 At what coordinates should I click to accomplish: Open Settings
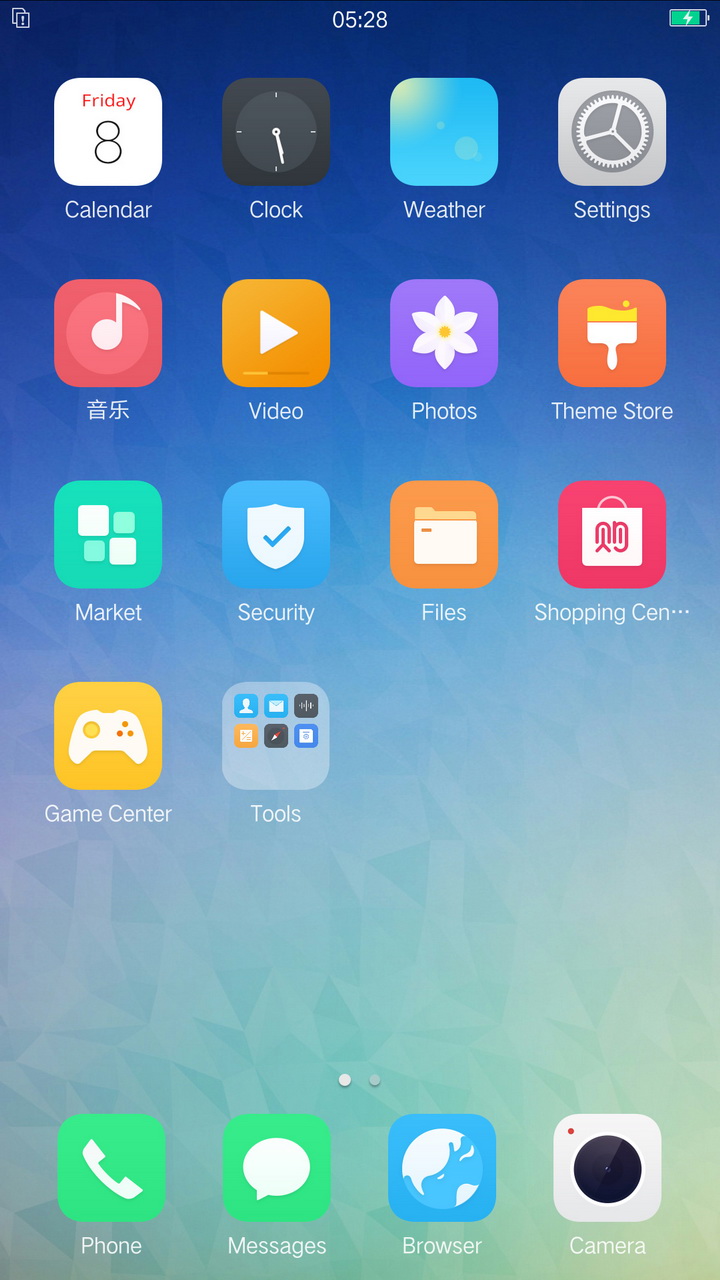612,132
